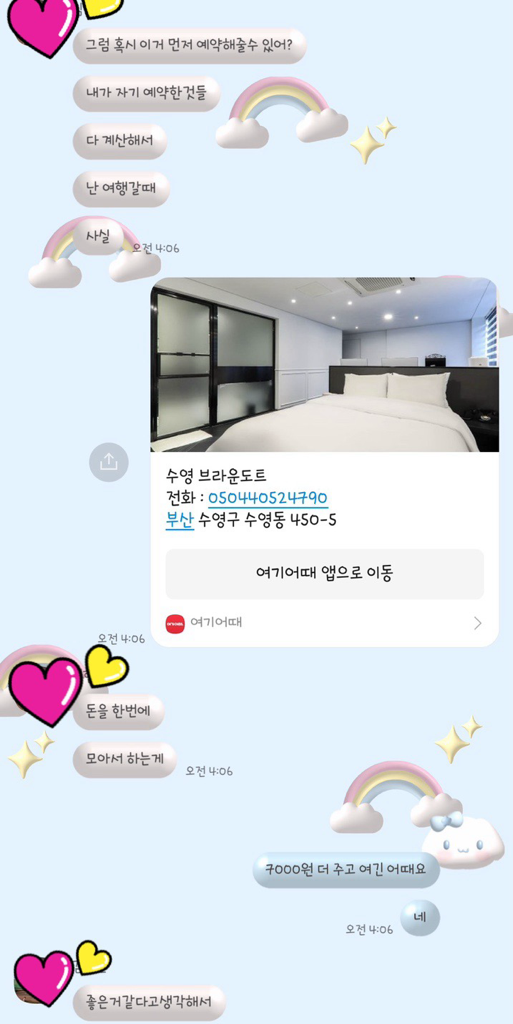Image resolution: width=513 pixels, height=1024 pixels.
Task: Call the phone number 050440524790
Action: point(268,498)
